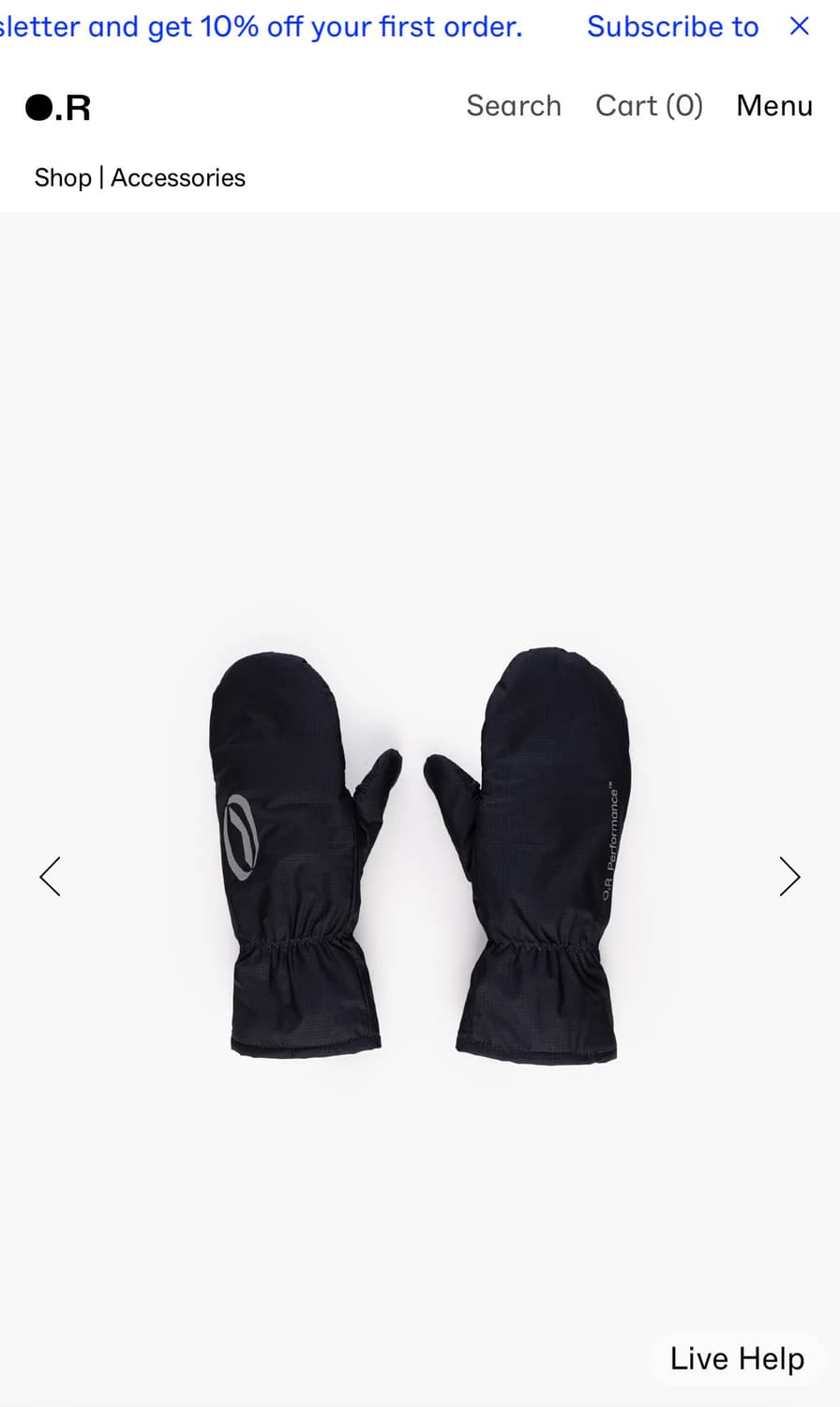View the Cart (0)

650,106
